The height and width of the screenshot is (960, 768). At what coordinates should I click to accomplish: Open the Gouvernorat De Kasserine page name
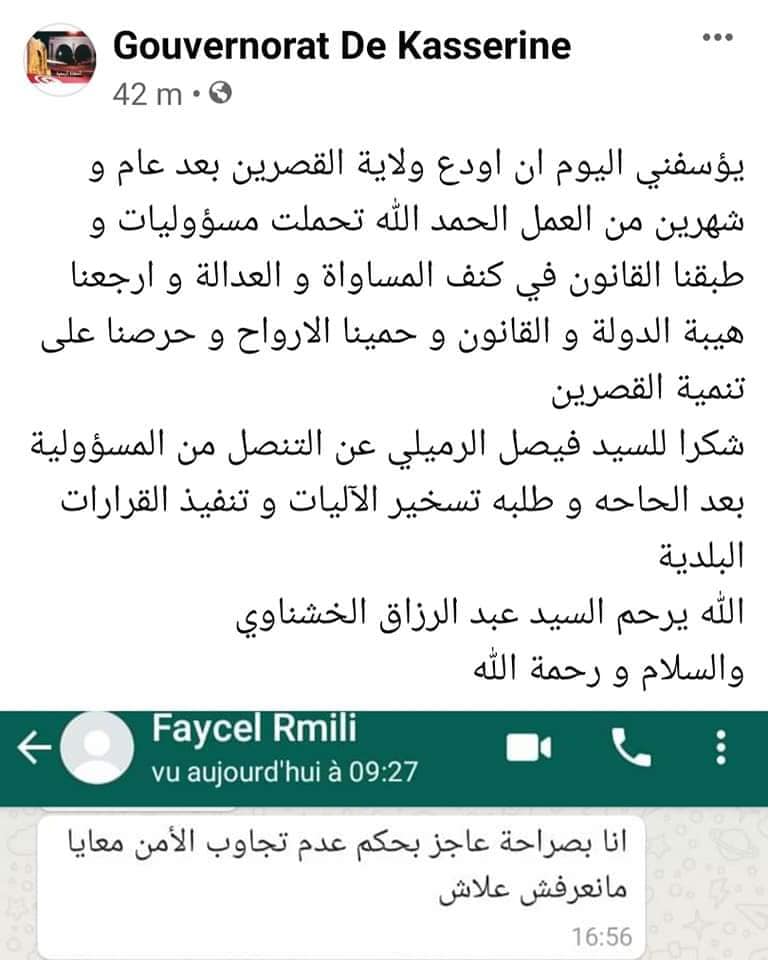(342, 45)
